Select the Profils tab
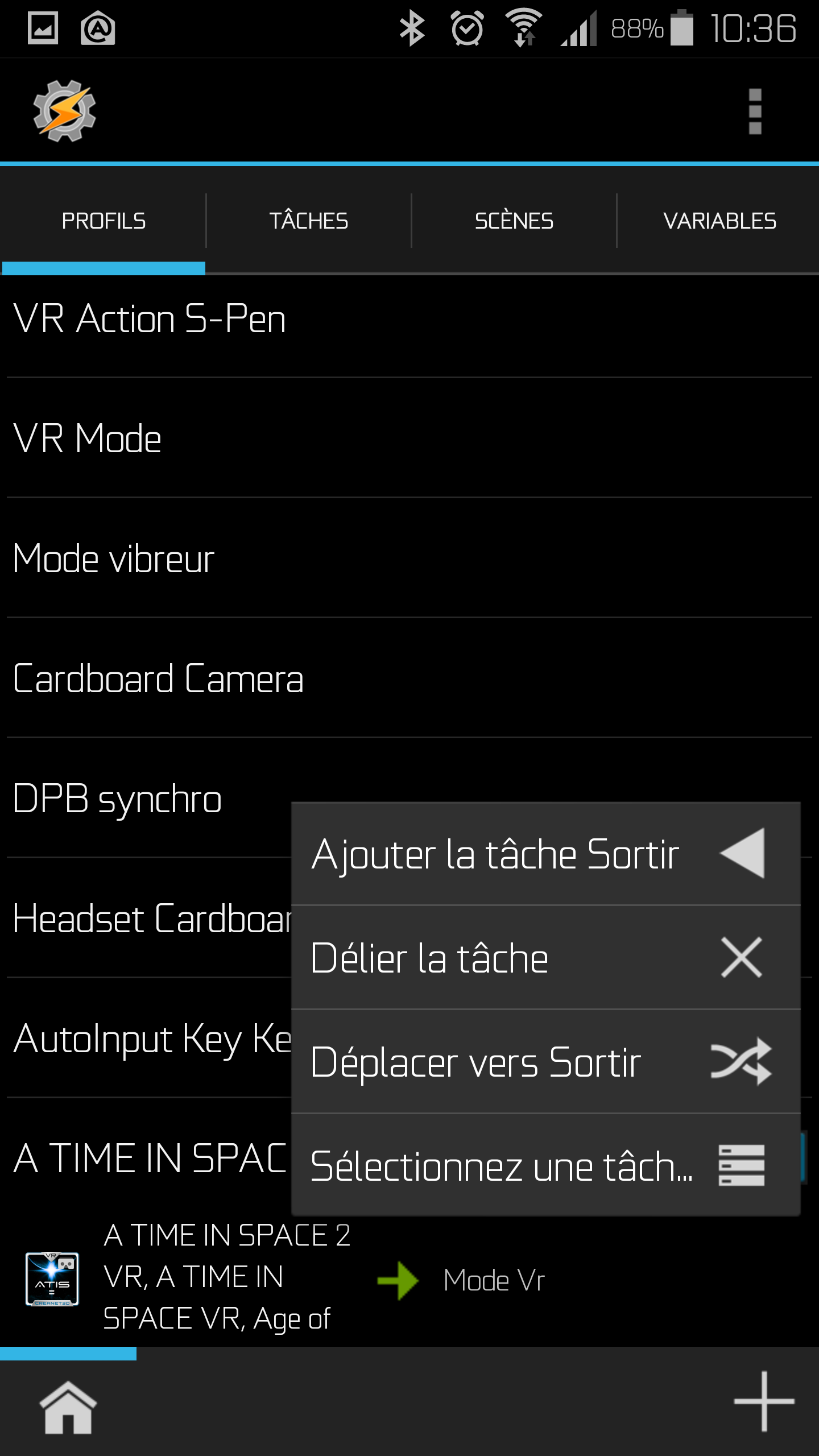Viewport: 819px width, 1456px height. point(104,221)
